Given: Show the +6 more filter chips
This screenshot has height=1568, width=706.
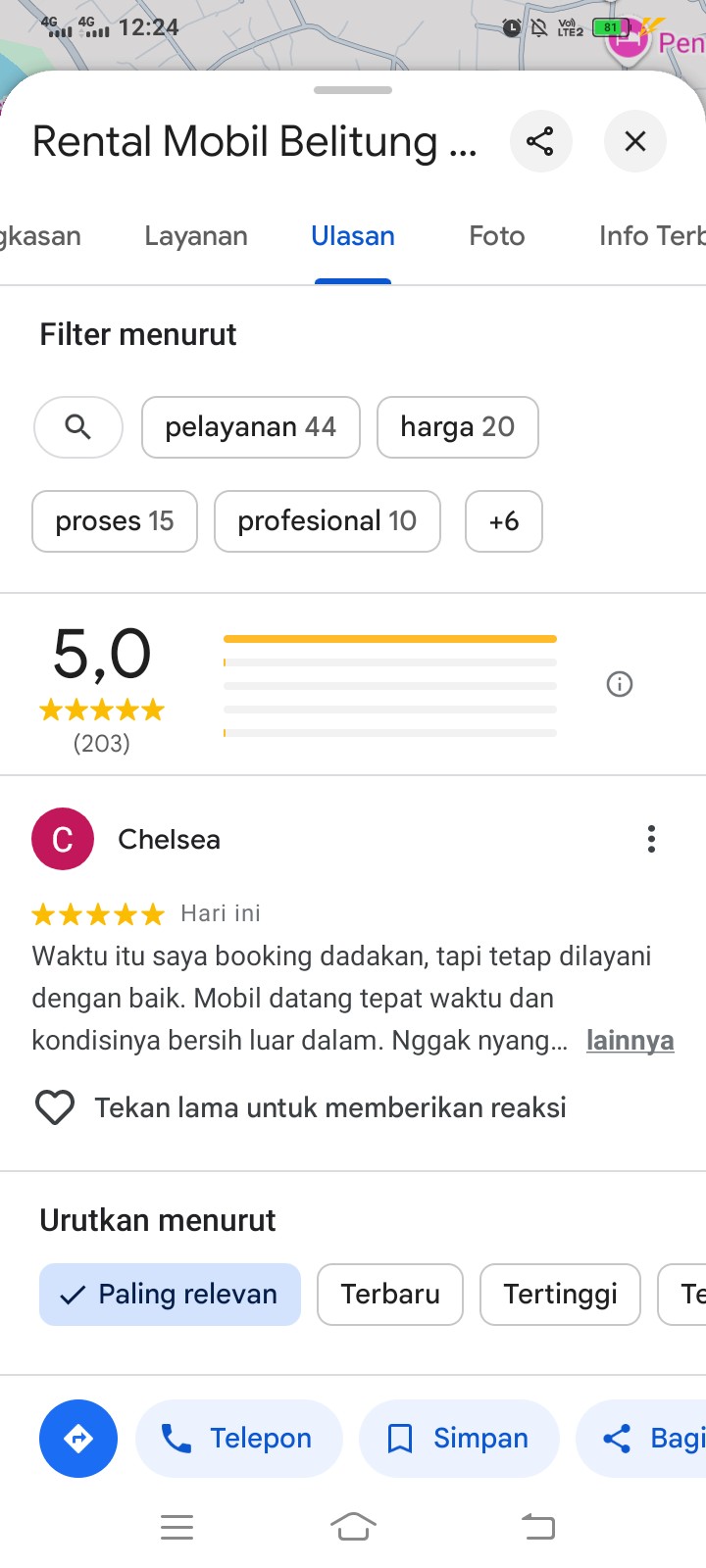Looking at the screenshot, I should coord(504,521).
